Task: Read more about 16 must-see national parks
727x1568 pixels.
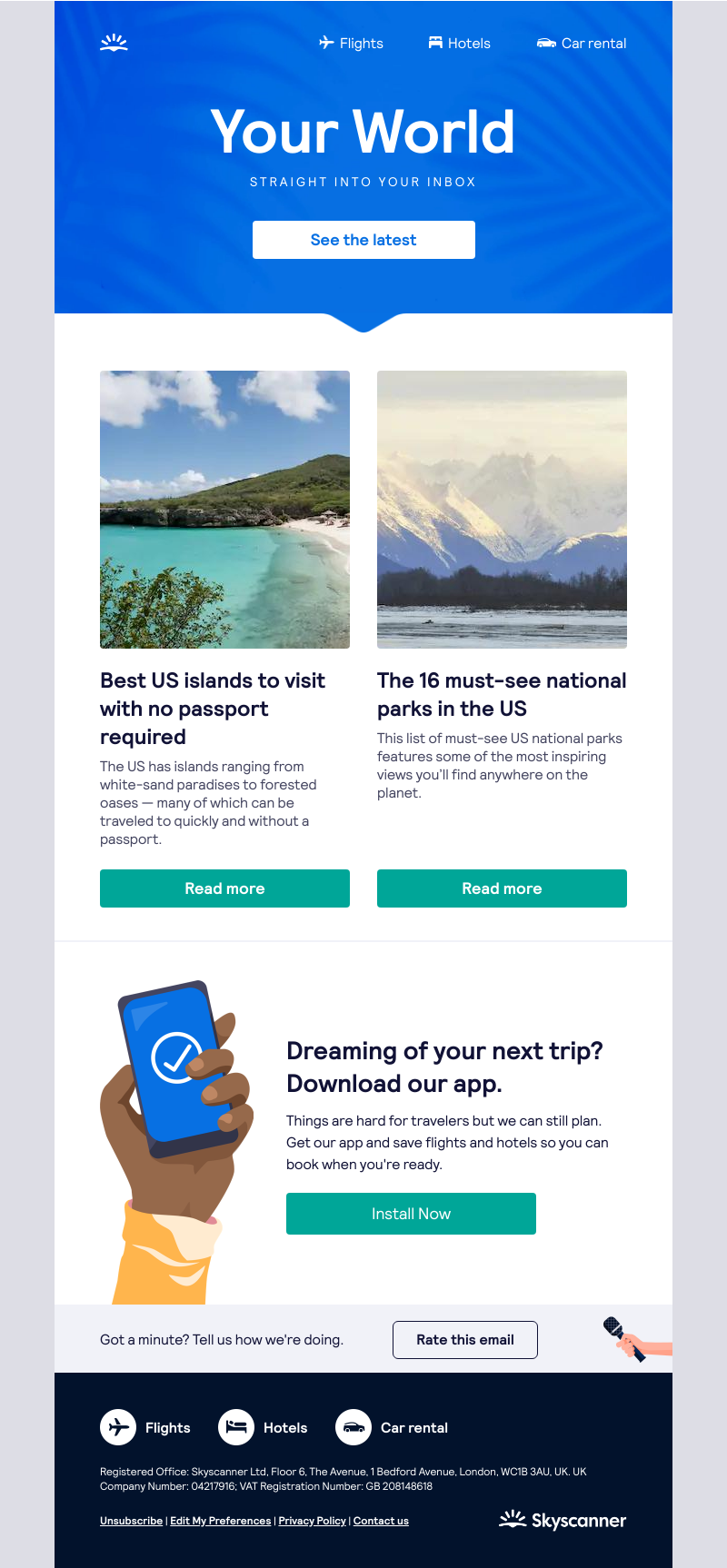Action: [x=502, y=888]
